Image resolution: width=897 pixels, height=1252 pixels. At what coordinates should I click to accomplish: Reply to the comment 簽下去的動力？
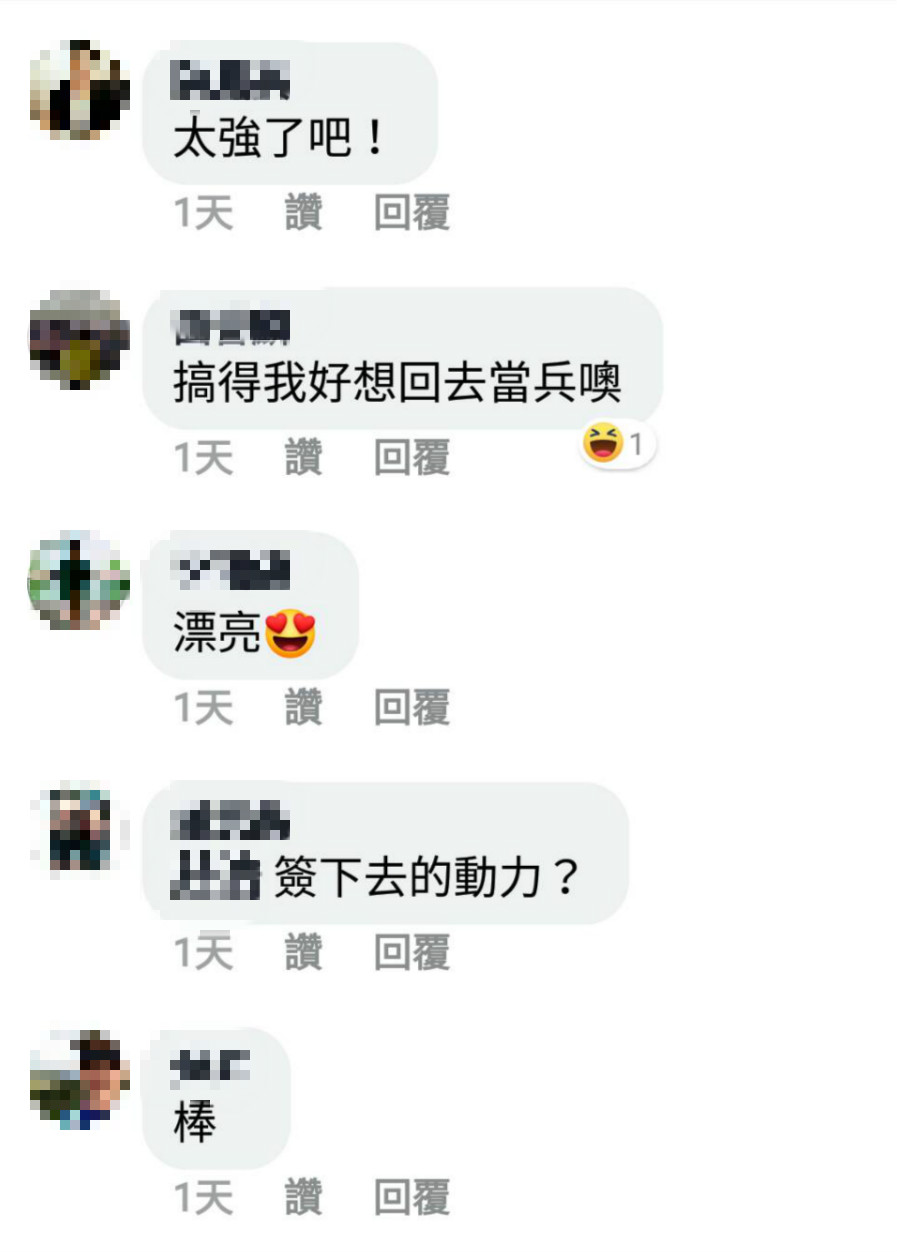point(411,952)
